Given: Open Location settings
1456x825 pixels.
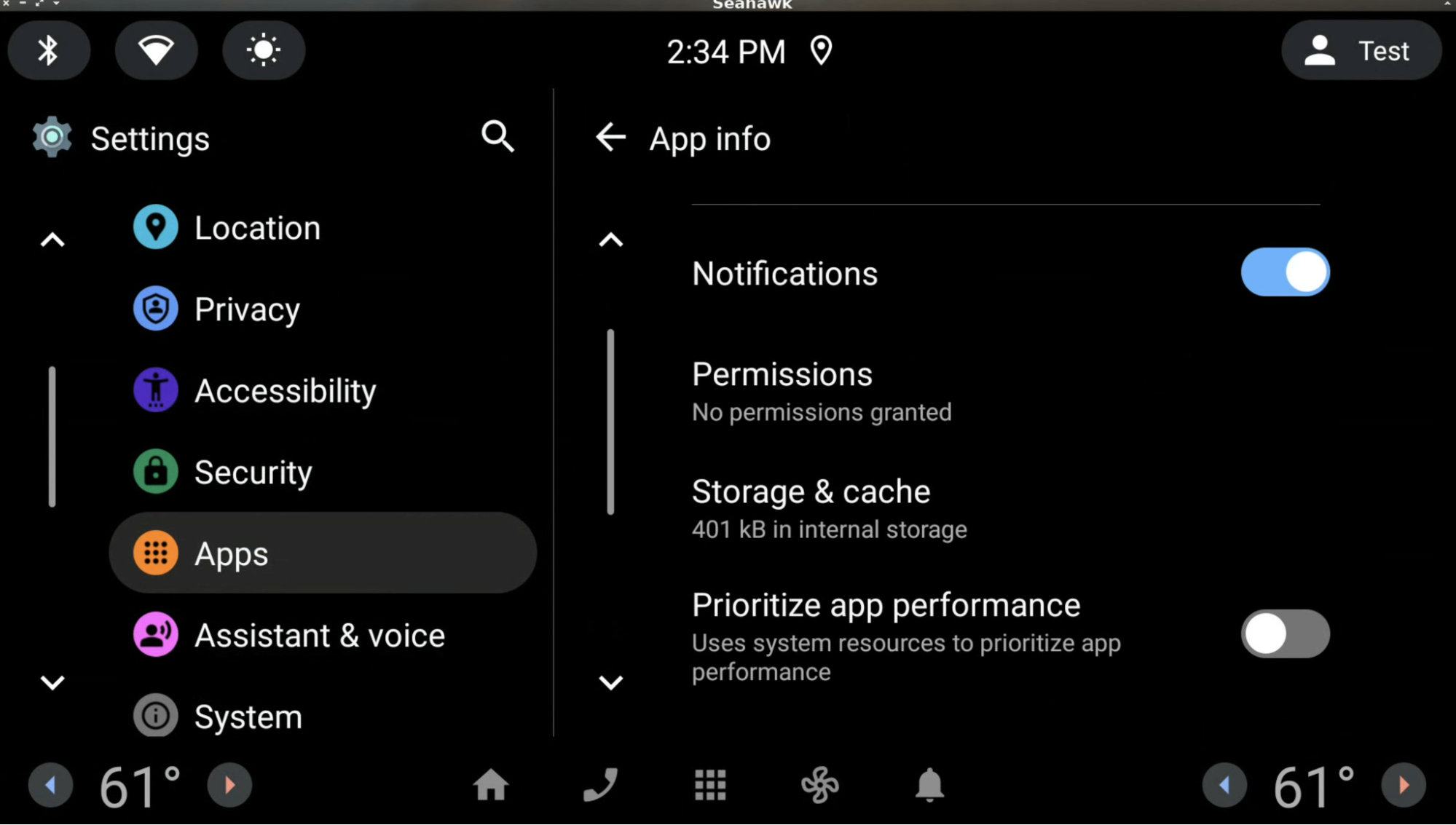Looking at the screenshot, I should click(256, 228).
